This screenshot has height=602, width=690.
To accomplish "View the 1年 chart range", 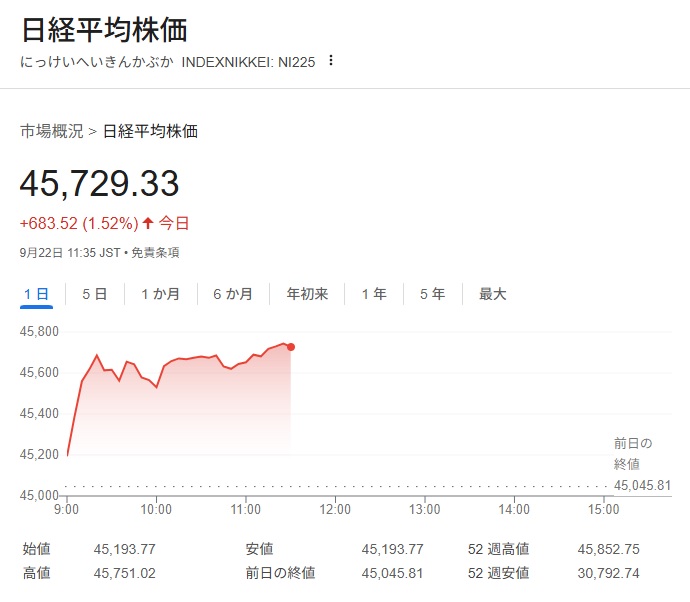I will (x=374, y=294).
